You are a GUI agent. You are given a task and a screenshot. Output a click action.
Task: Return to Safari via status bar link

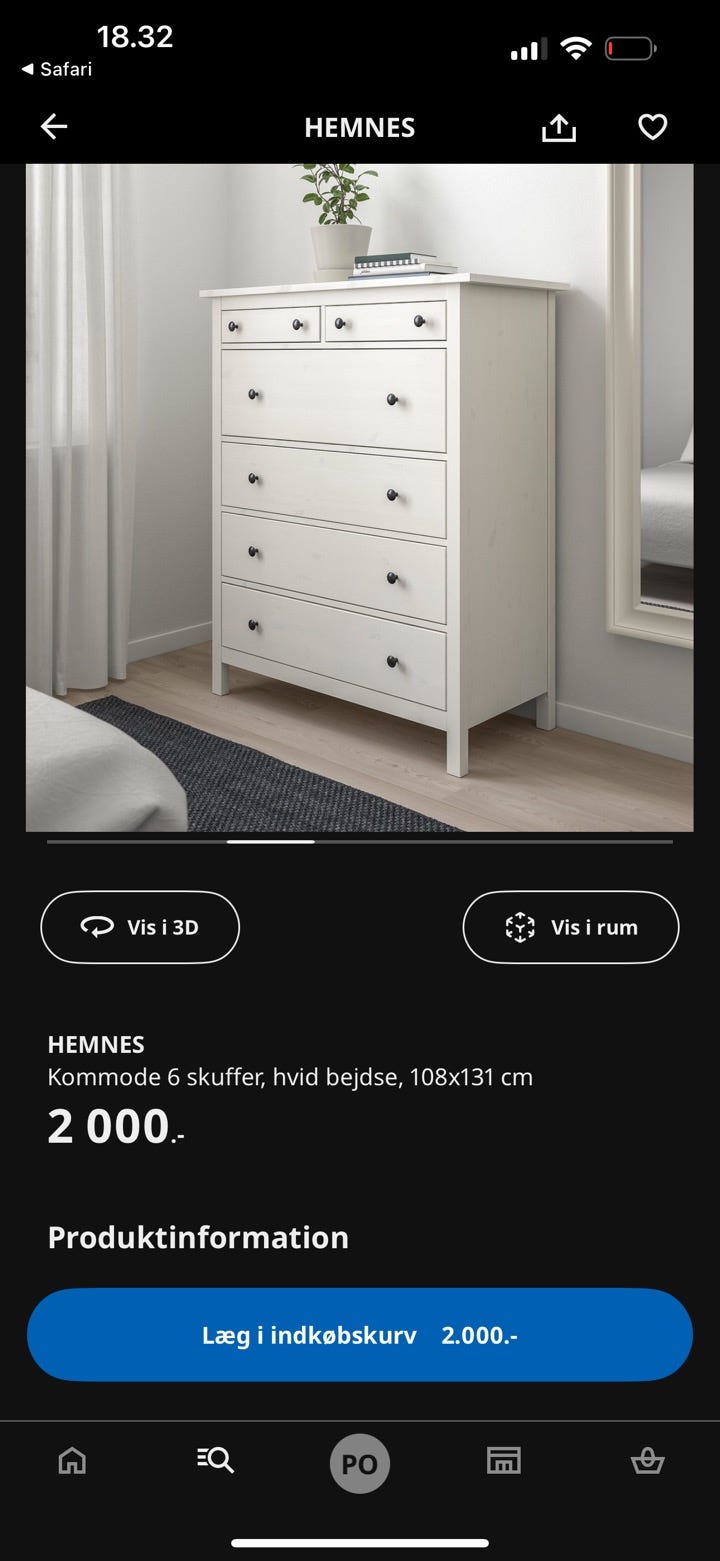54,69
